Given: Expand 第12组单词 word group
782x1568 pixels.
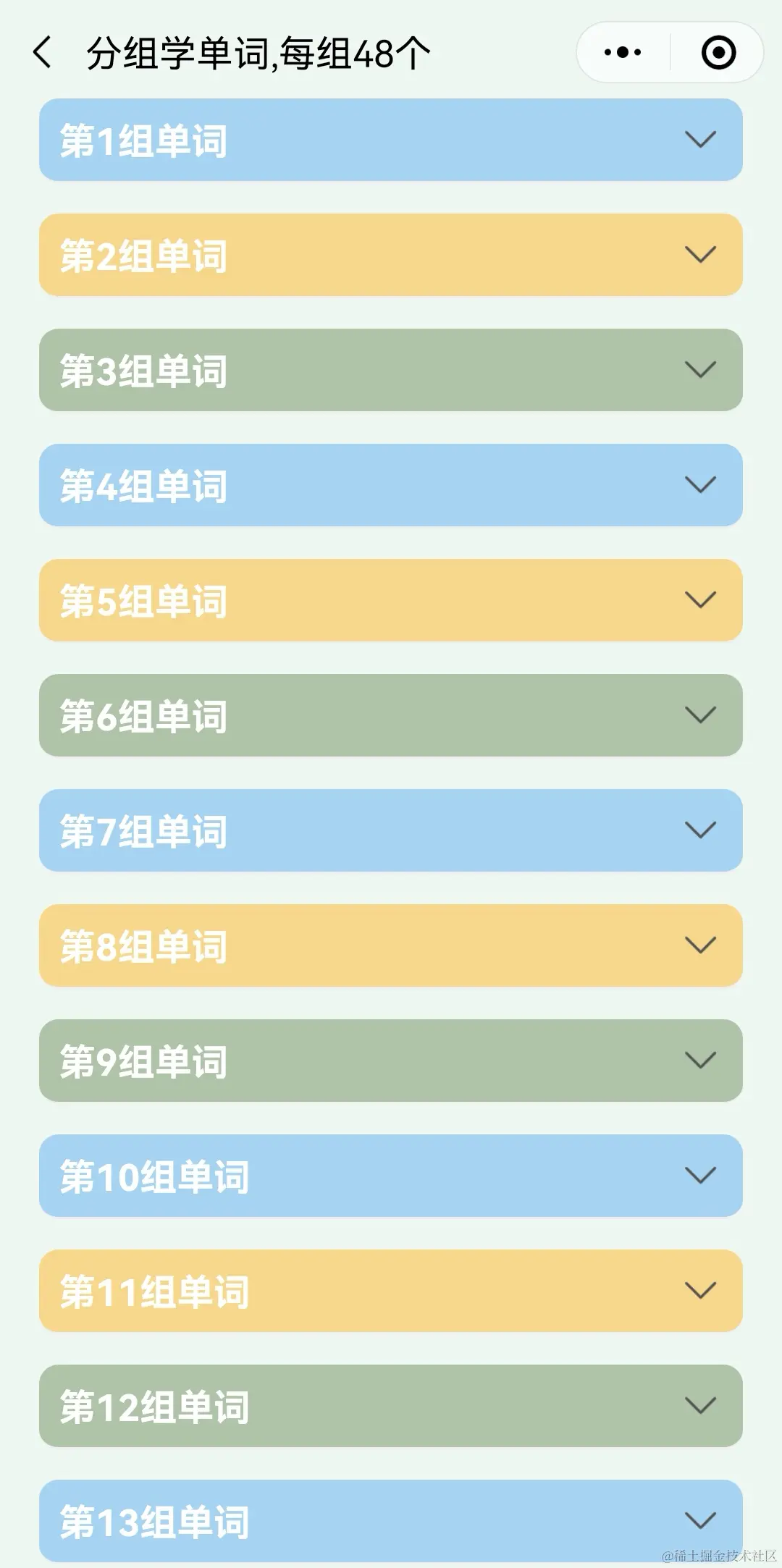Looking at the screenshot, I should tap(391, 1406).
